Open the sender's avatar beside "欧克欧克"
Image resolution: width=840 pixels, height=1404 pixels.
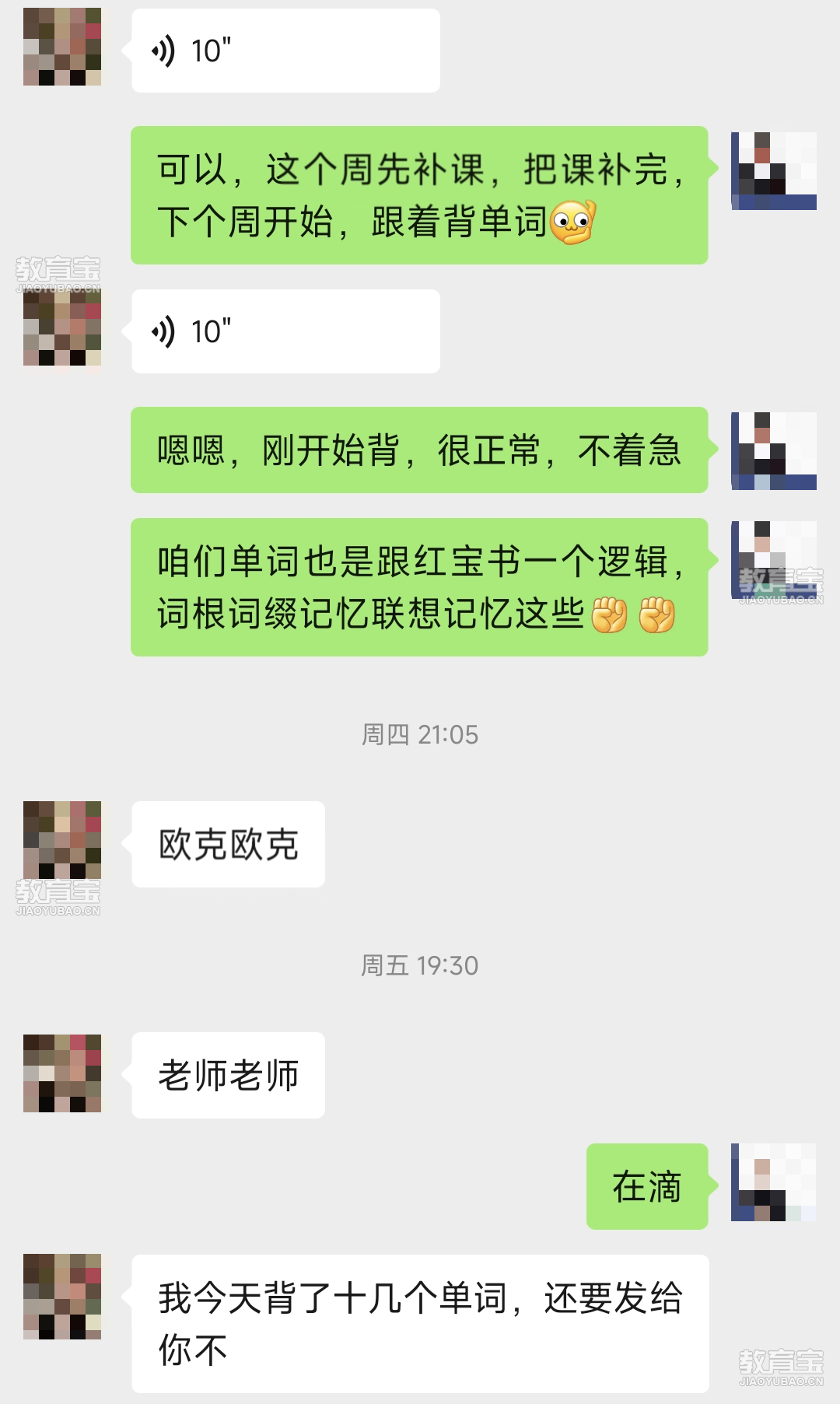[62, 840]
